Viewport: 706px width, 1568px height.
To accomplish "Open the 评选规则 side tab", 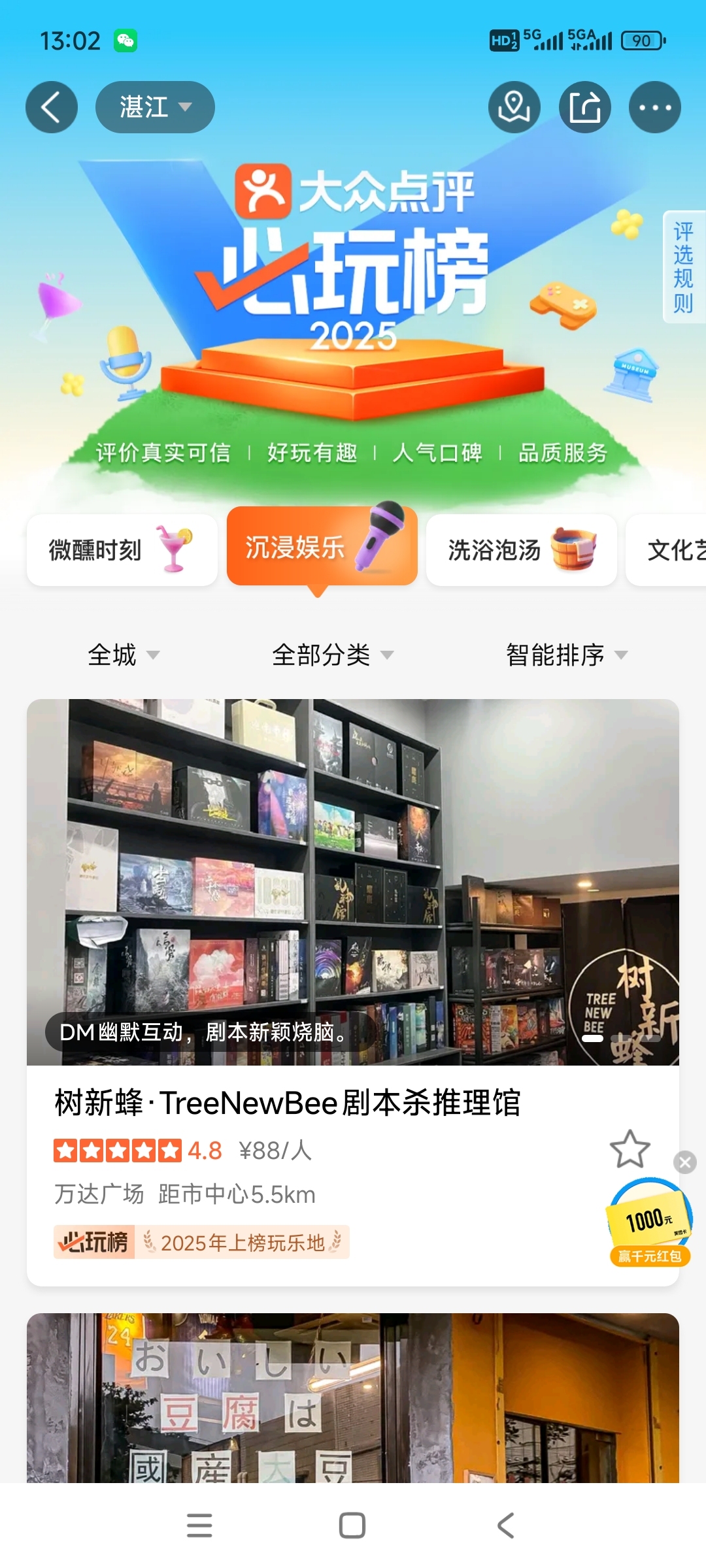I will (684, 267).
